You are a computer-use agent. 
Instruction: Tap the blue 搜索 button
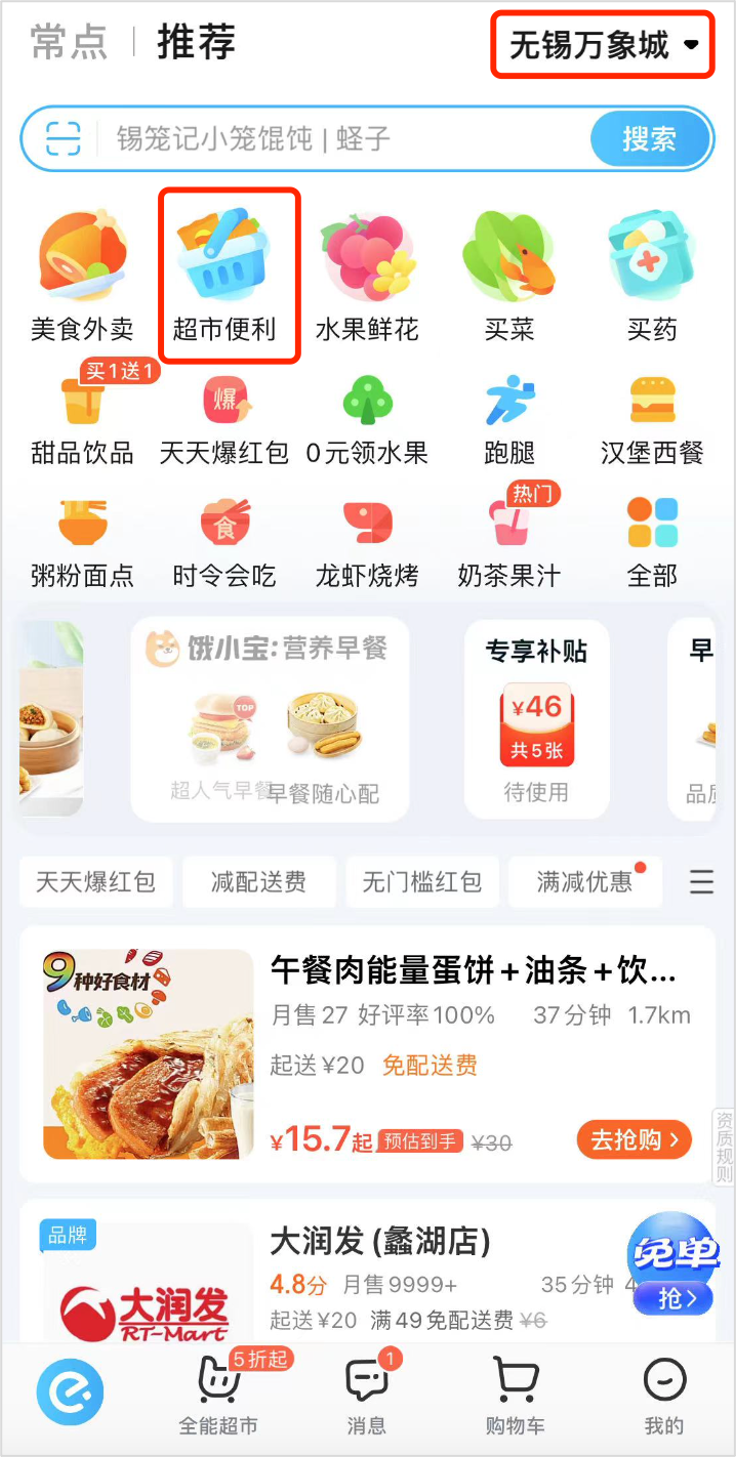[649, 138]
